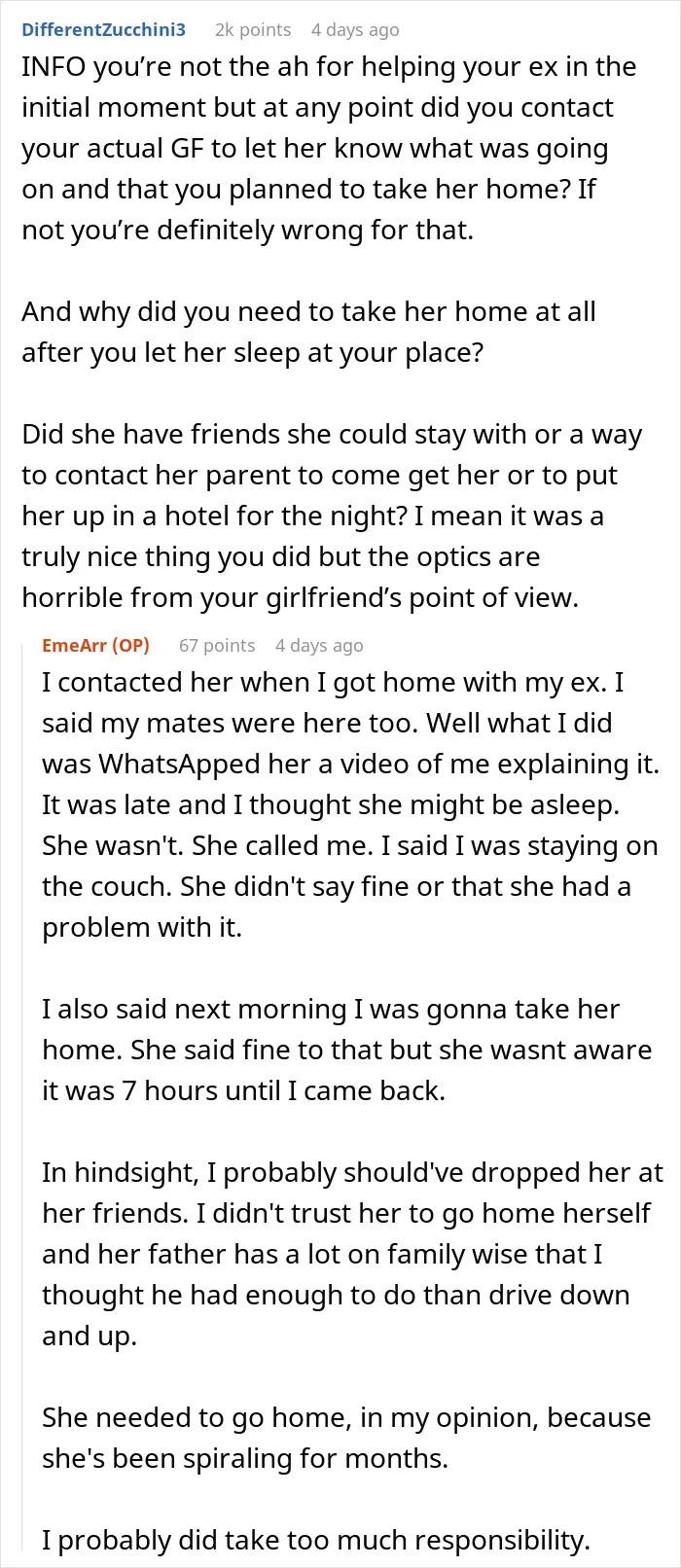Open DifferentZucchini3's user profile
The width and height of the screenshot is (681, 1568).
(x=103, y=29)
